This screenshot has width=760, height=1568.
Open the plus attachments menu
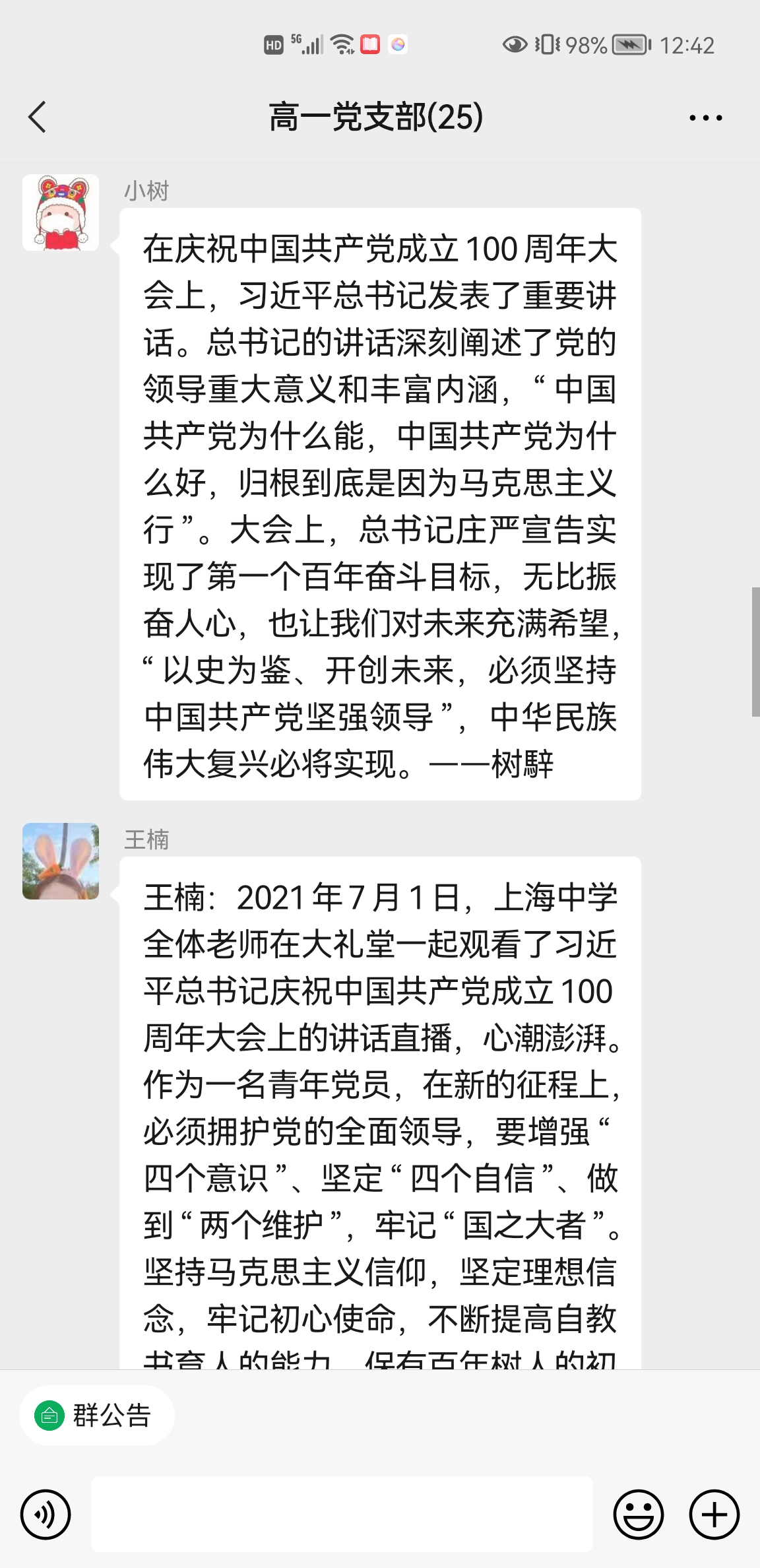tap(714, 1514)
